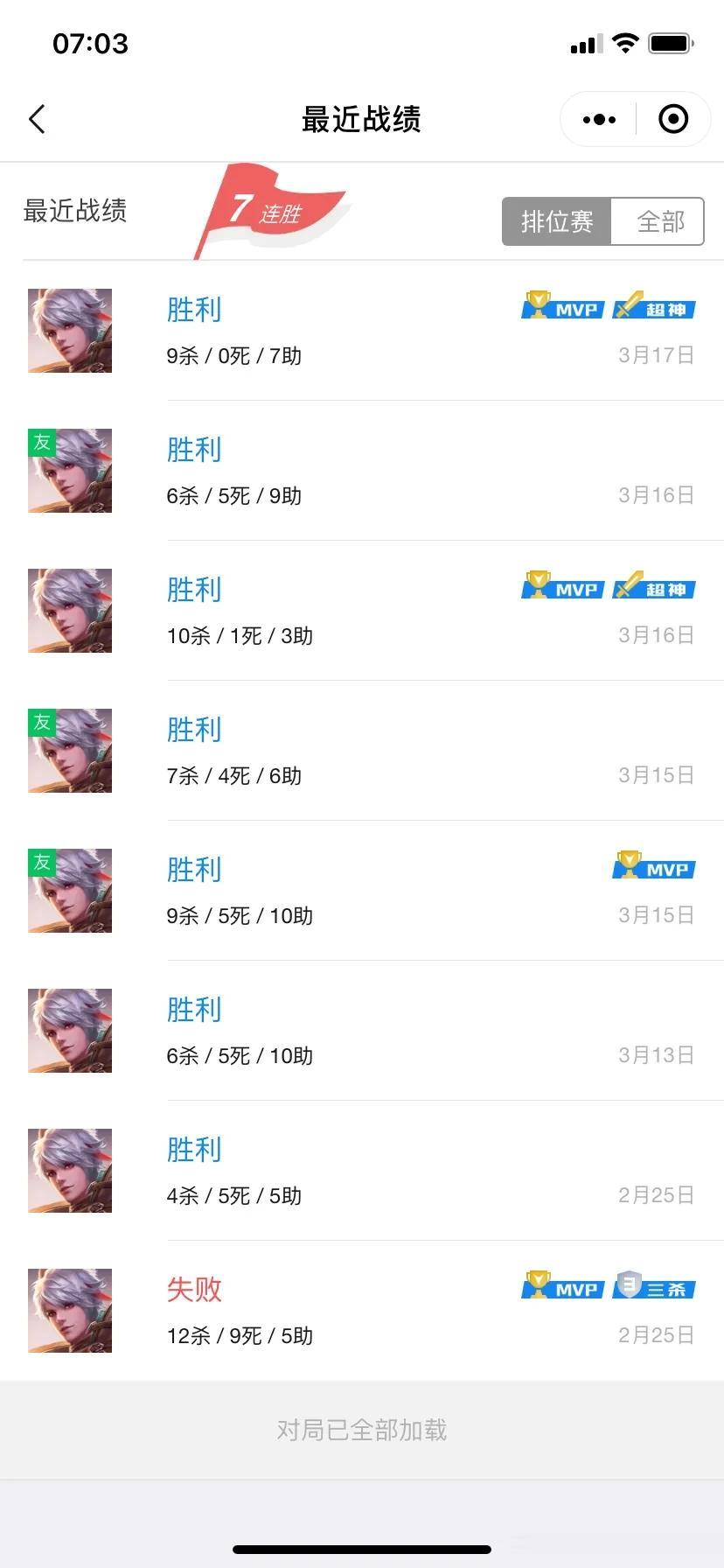Go back from 最近战绩 page
Screen dimensions: 724x1568
pos(37,119)
